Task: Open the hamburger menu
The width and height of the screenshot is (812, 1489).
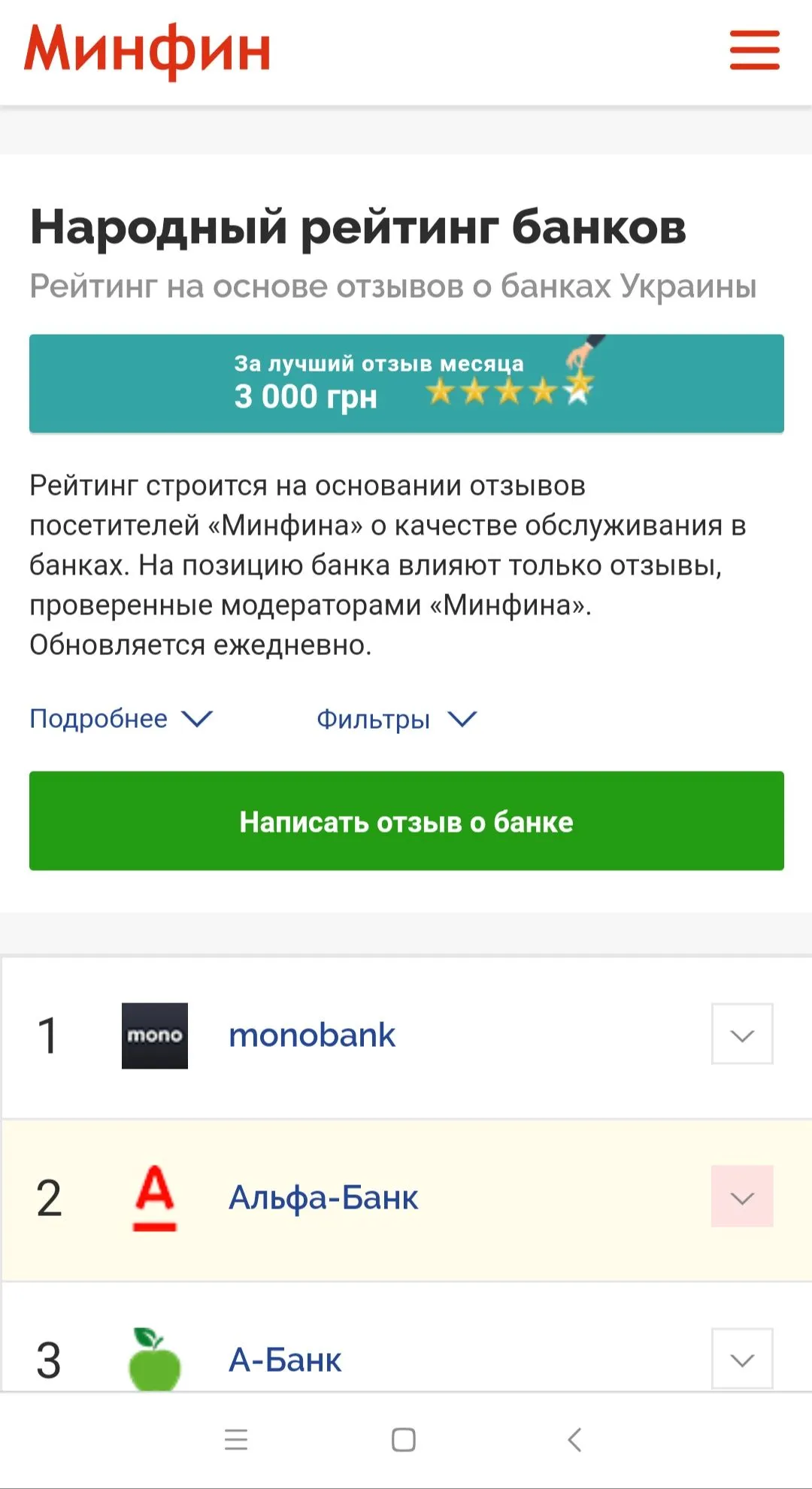Action: 754,50
